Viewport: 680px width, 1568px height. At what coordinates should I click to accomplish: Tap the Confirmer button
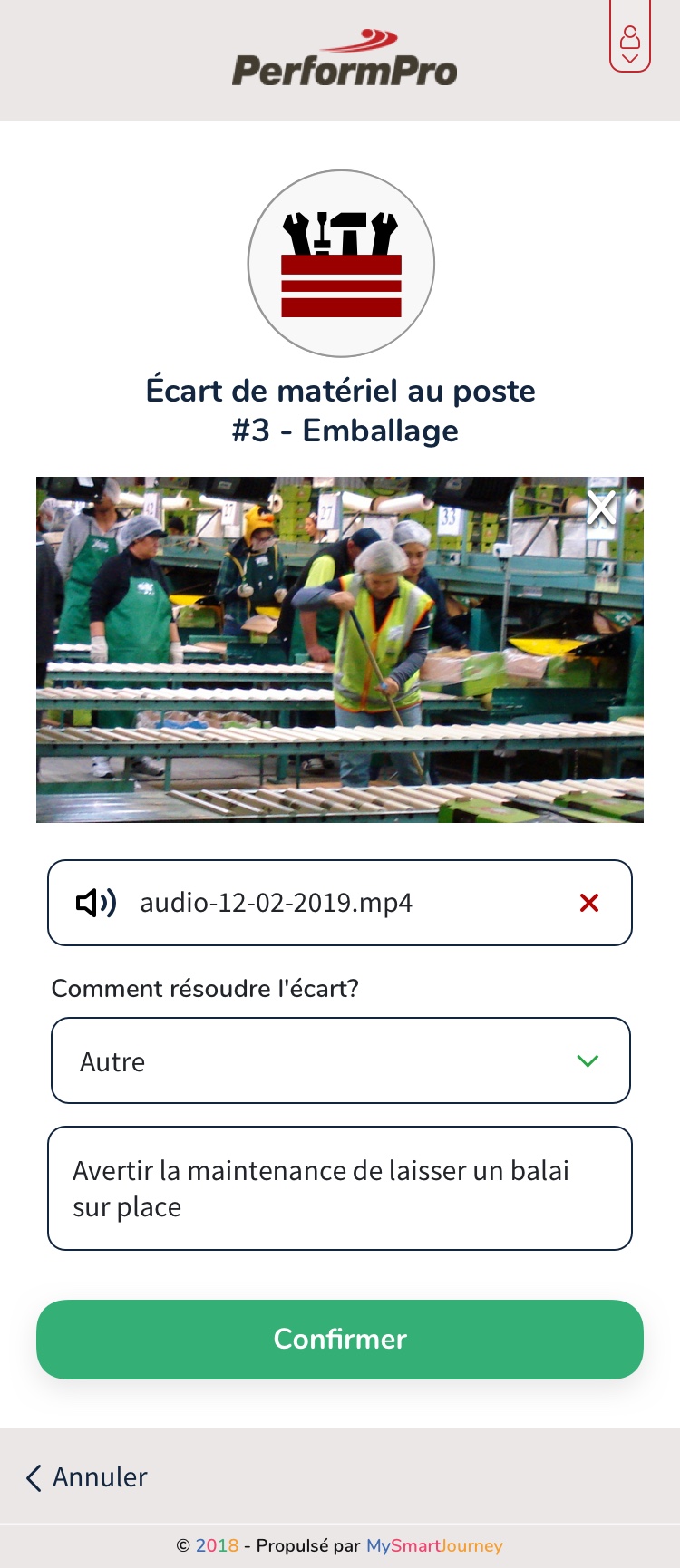coord(340,1340)
